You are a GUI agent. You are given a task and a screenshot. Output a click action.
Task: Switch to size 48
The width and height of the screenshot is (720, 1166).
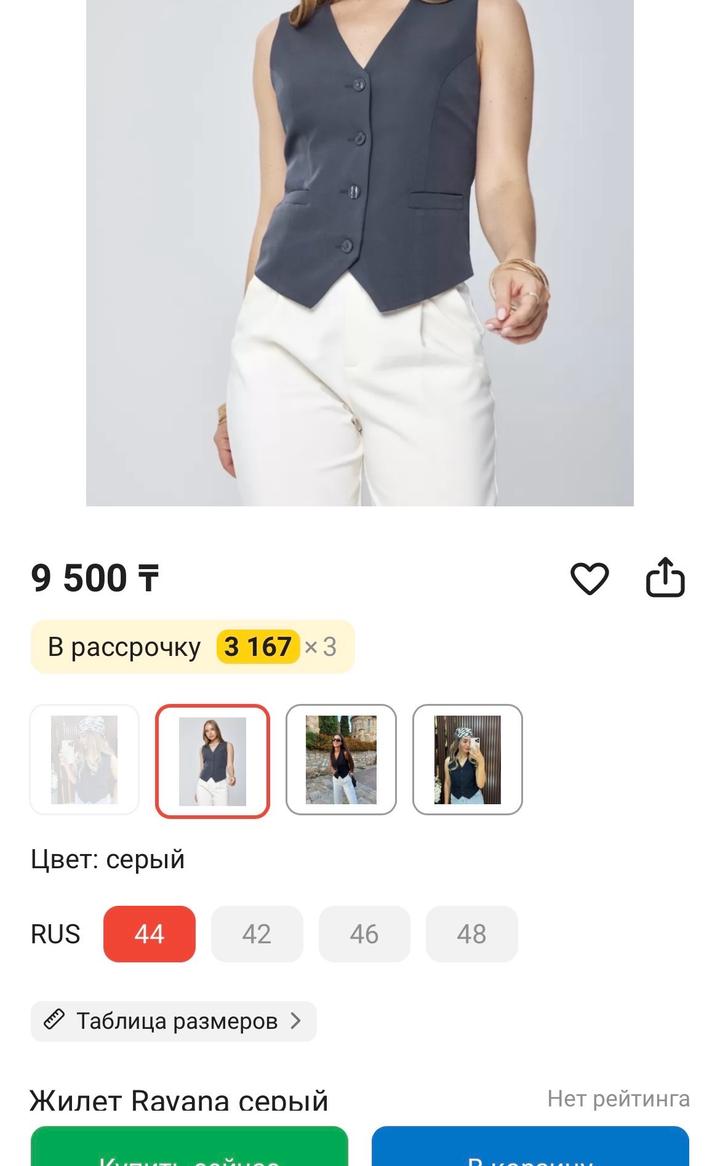point(471,934)
